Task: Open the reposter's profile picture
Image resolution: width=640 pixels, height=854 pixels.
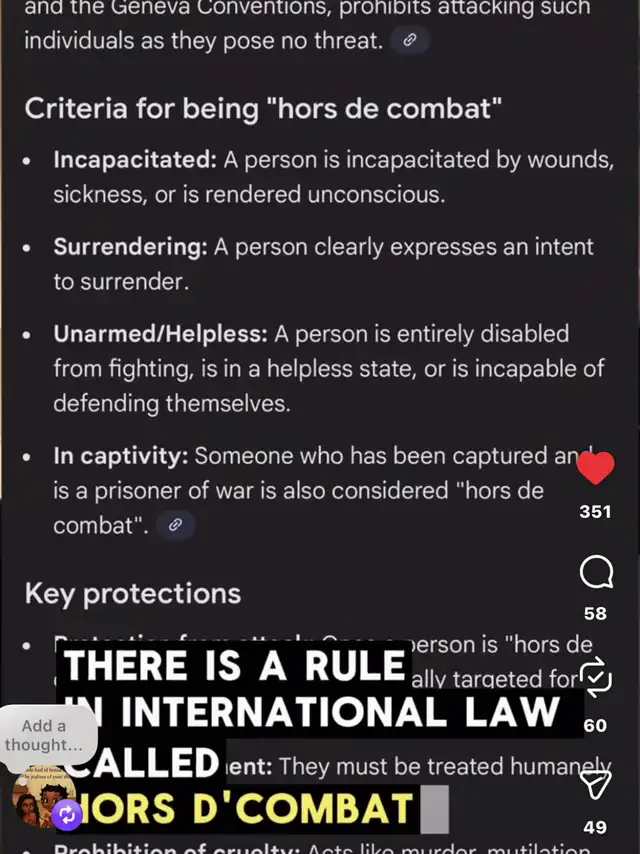Action: pos(40,797)
